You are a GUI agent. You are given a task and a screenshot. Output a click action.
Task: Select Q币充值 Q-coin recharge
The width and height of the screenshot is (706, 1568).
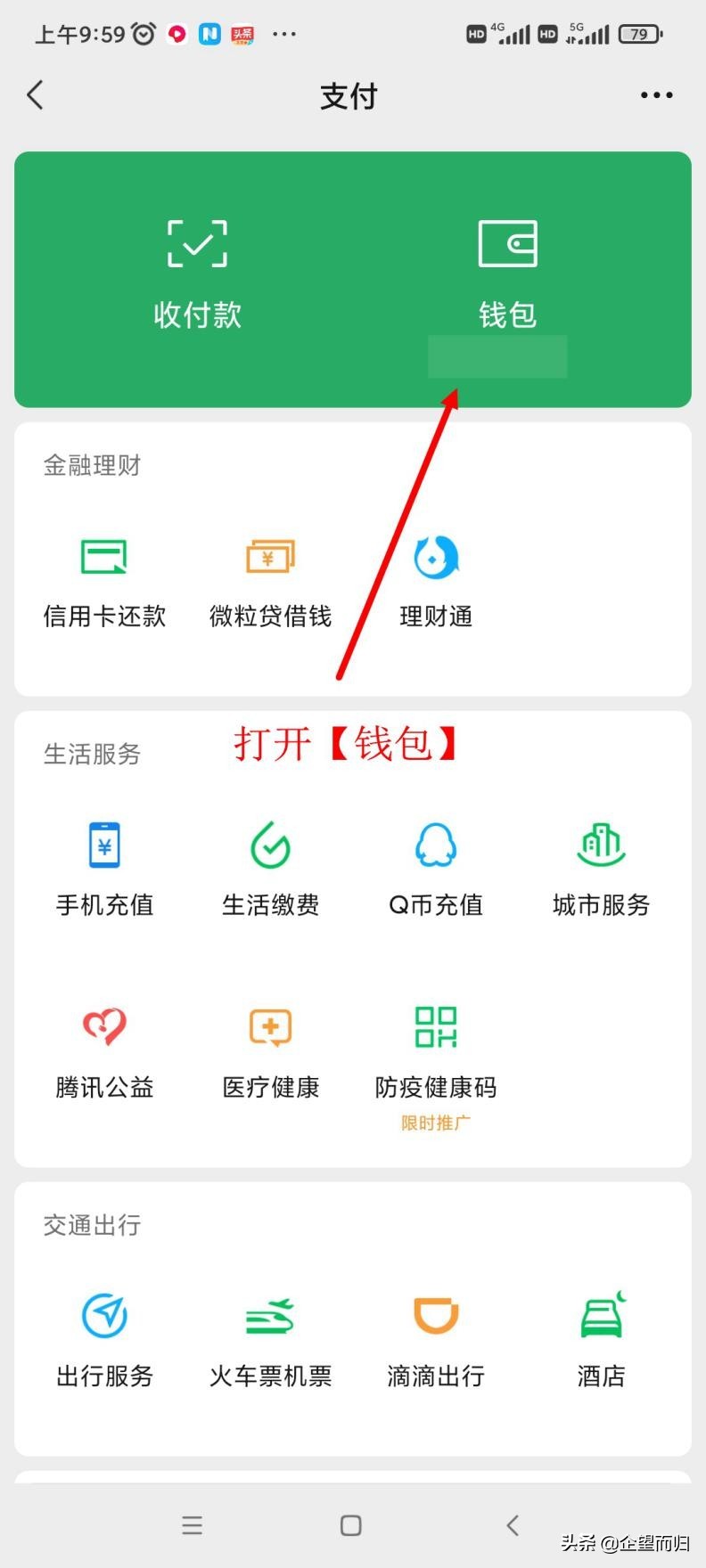(435, 869)
